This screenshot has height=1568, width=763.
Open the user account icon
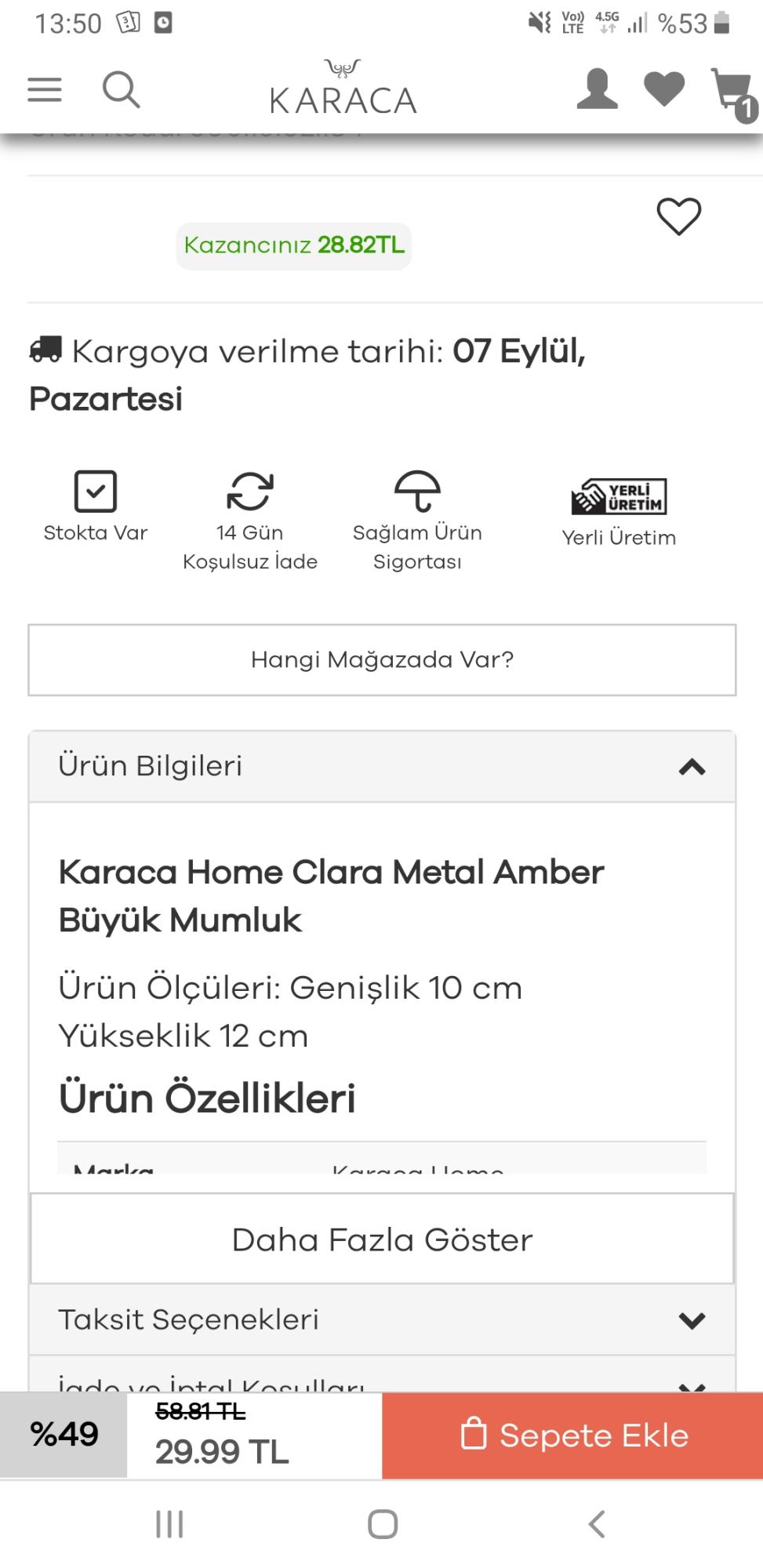[x=598, y=88]
